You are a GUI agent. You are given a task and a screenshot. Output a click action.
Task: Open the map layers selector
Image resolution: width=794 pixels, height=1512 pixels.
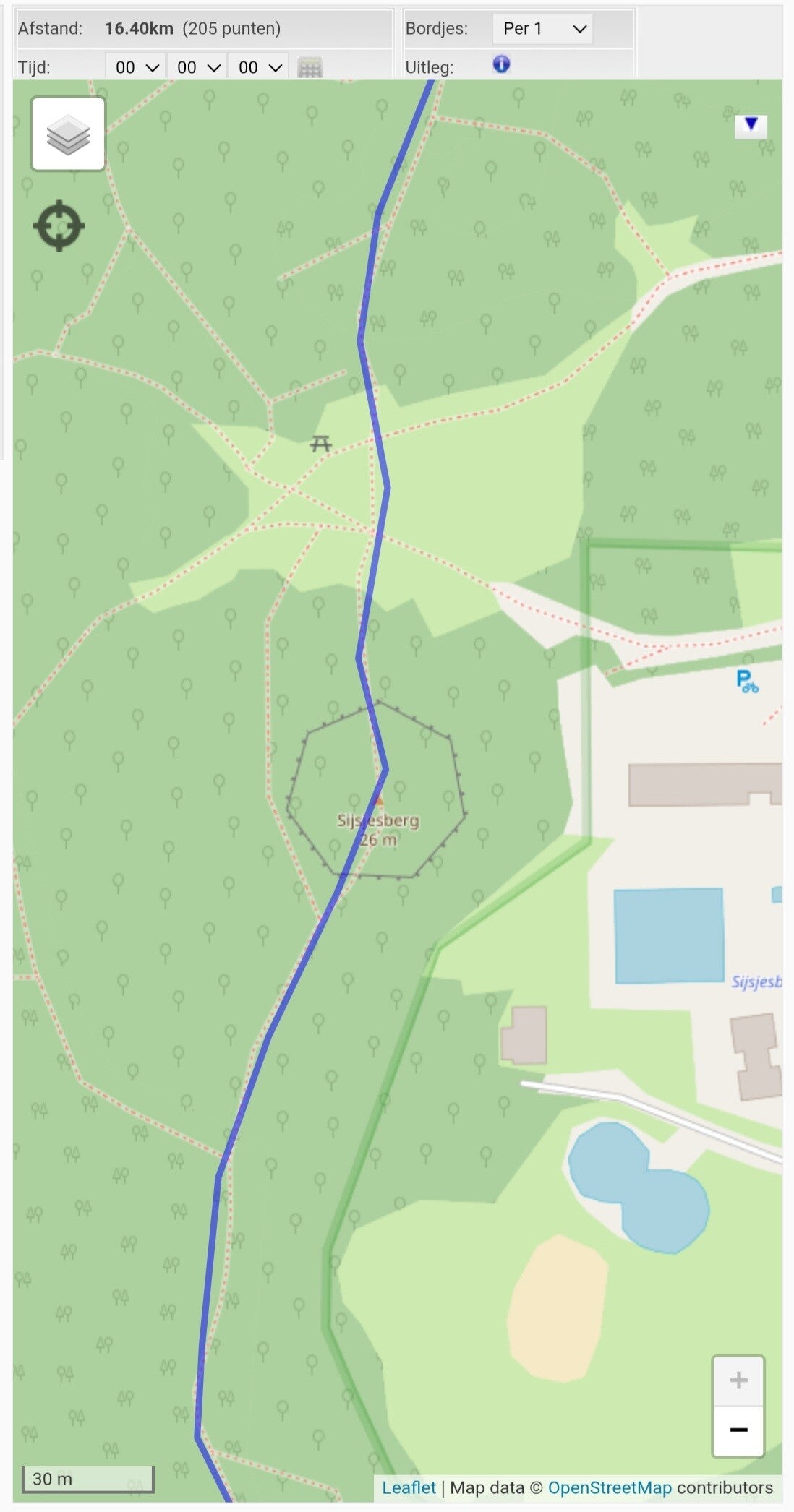68,134
